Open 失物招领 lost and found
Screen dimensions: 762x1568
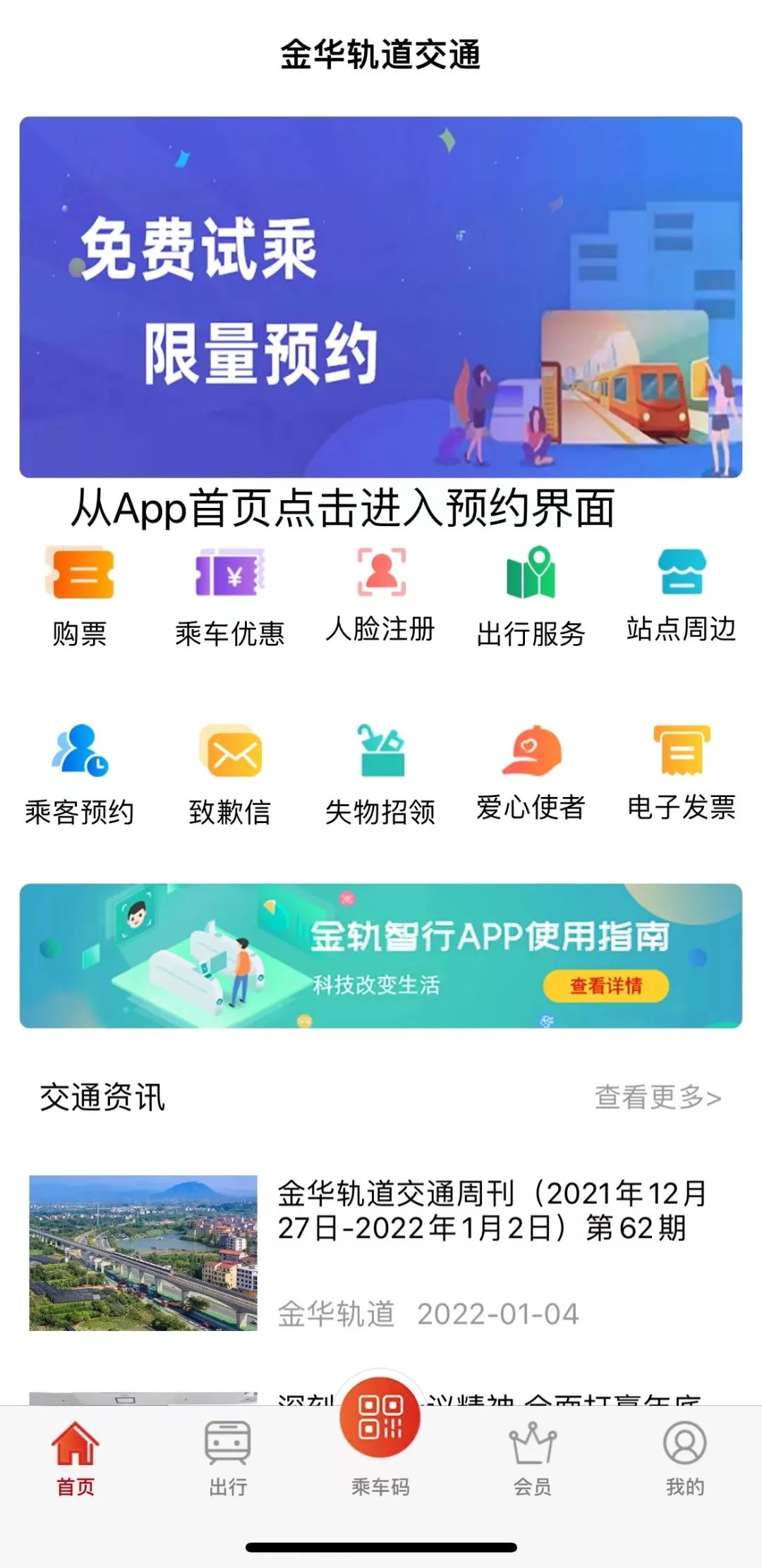(381, 774)
